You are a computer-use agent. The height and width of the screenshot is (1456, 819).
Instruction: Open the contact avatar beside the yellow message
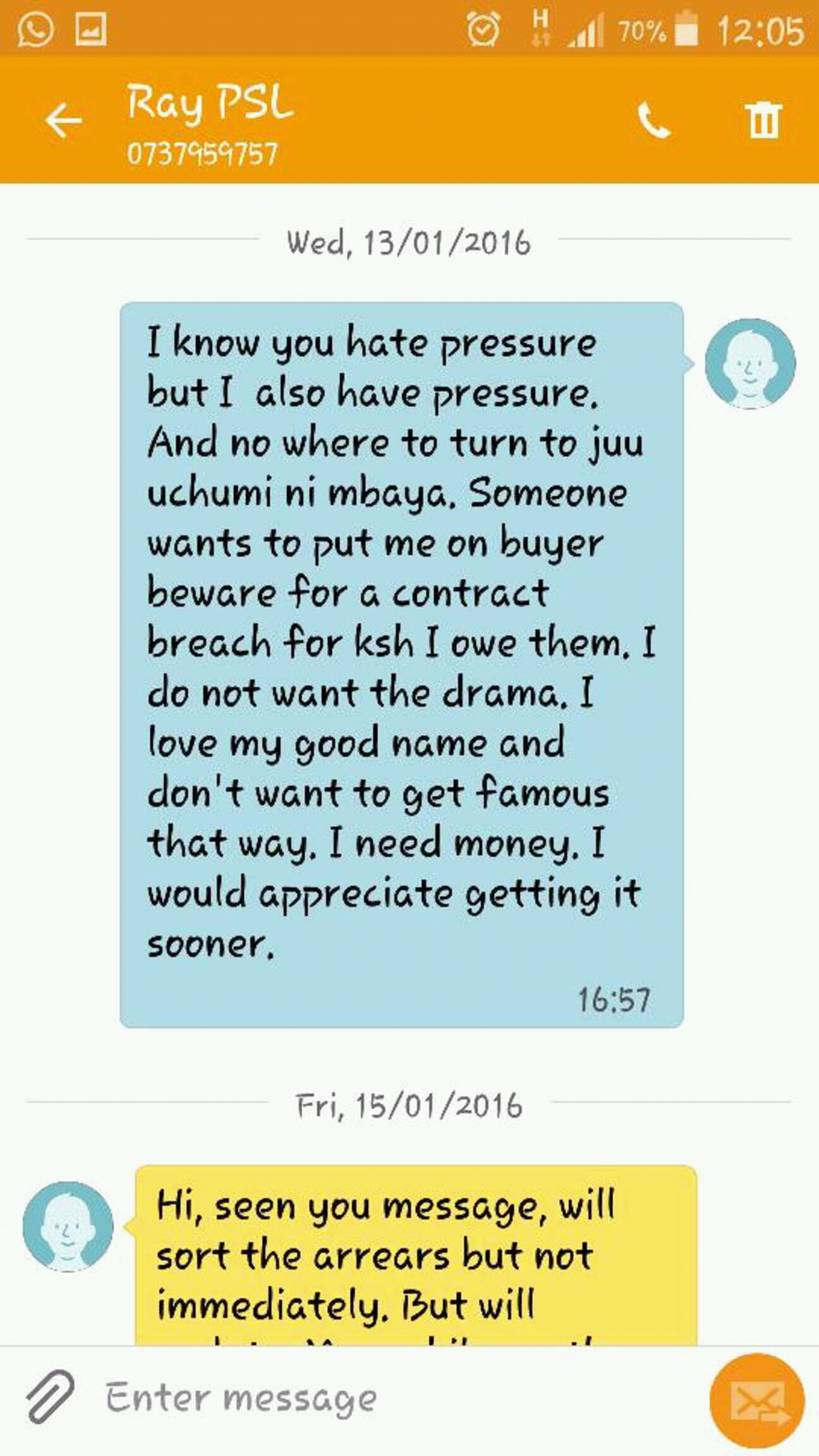click(68, 1227)
